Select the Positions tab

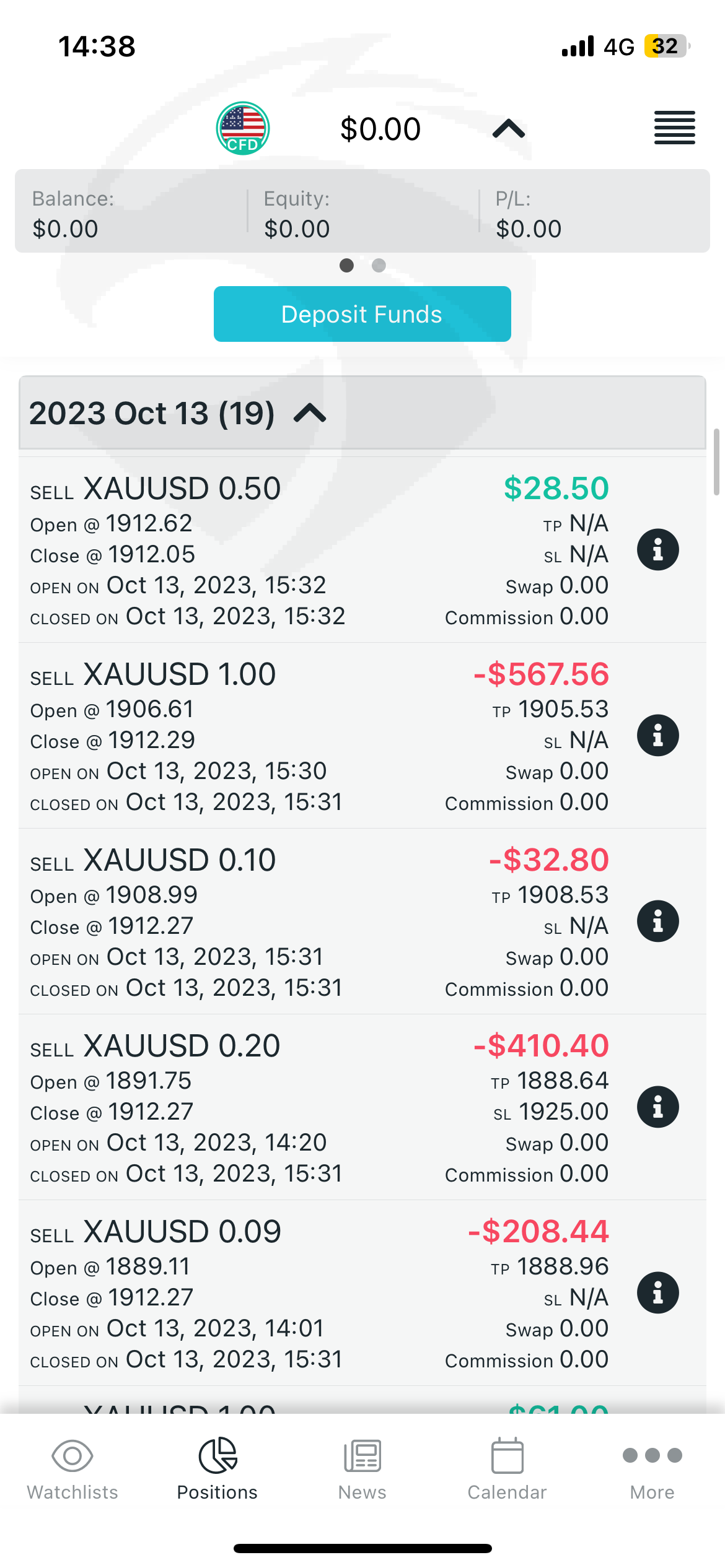click(x=217, y=1469)
